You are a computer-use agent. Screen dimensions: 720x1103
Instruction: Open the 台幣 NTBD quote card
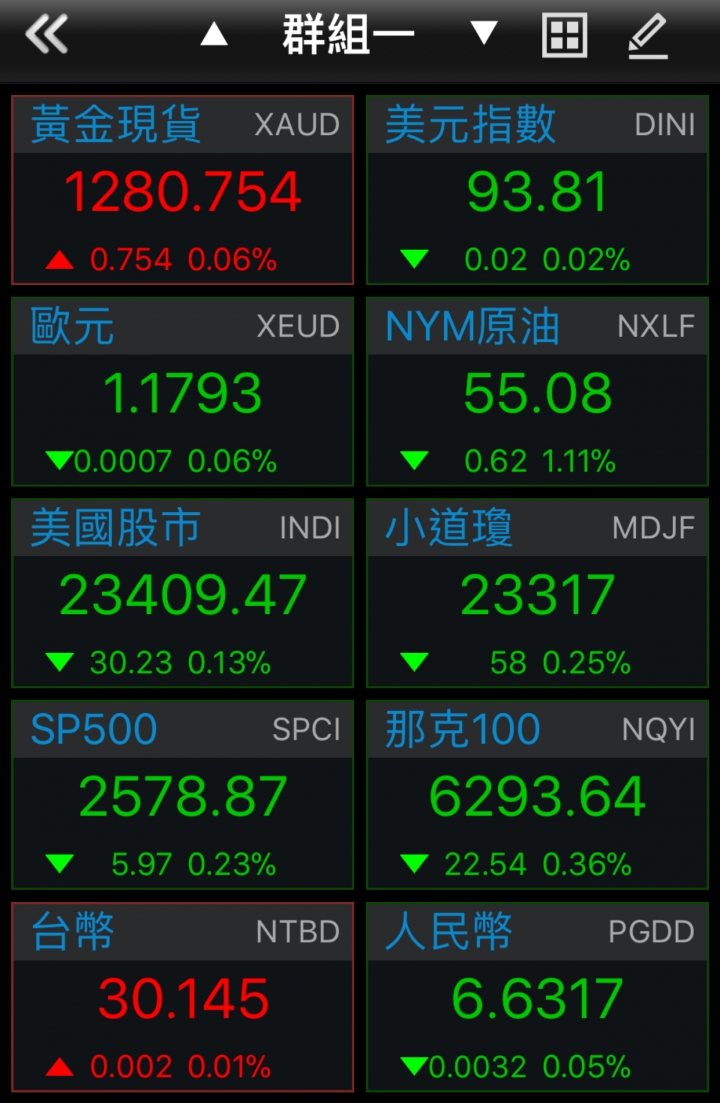183,997
